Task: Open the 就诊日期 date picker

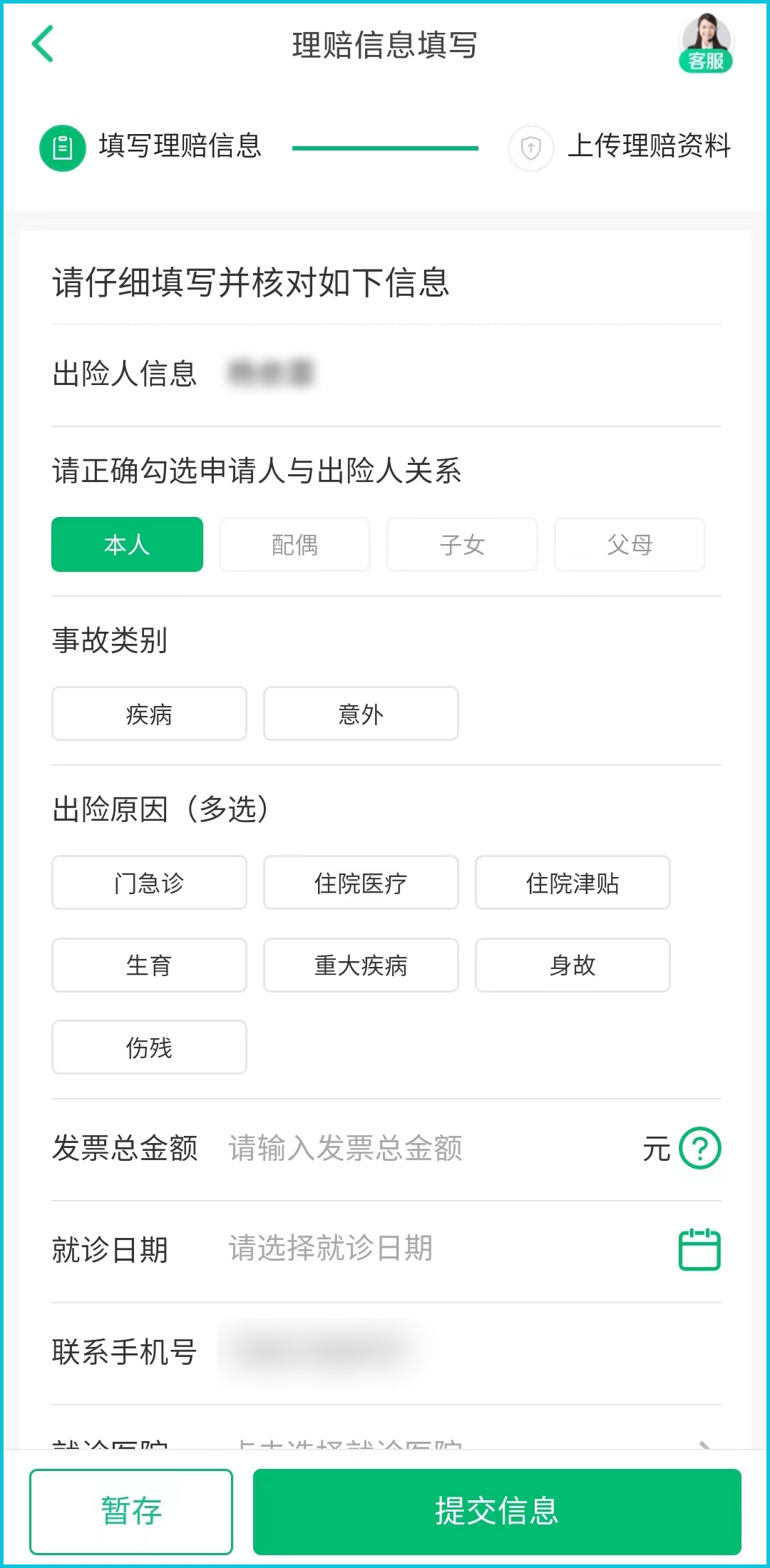Action: pyautogui.click(x=699, y=1249)
